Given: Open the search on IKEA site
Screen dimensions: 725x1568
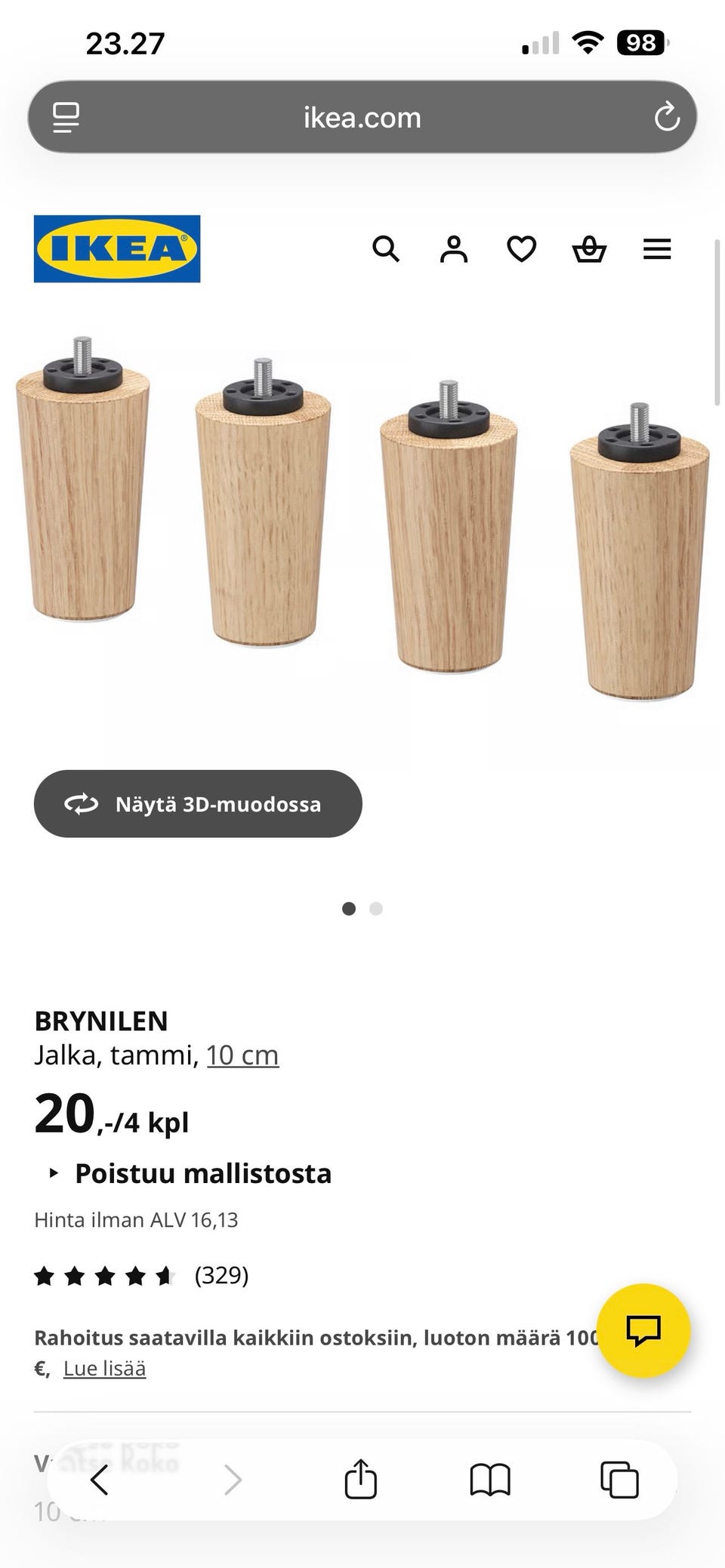Looking at the screenshot, I should point(387,249).
